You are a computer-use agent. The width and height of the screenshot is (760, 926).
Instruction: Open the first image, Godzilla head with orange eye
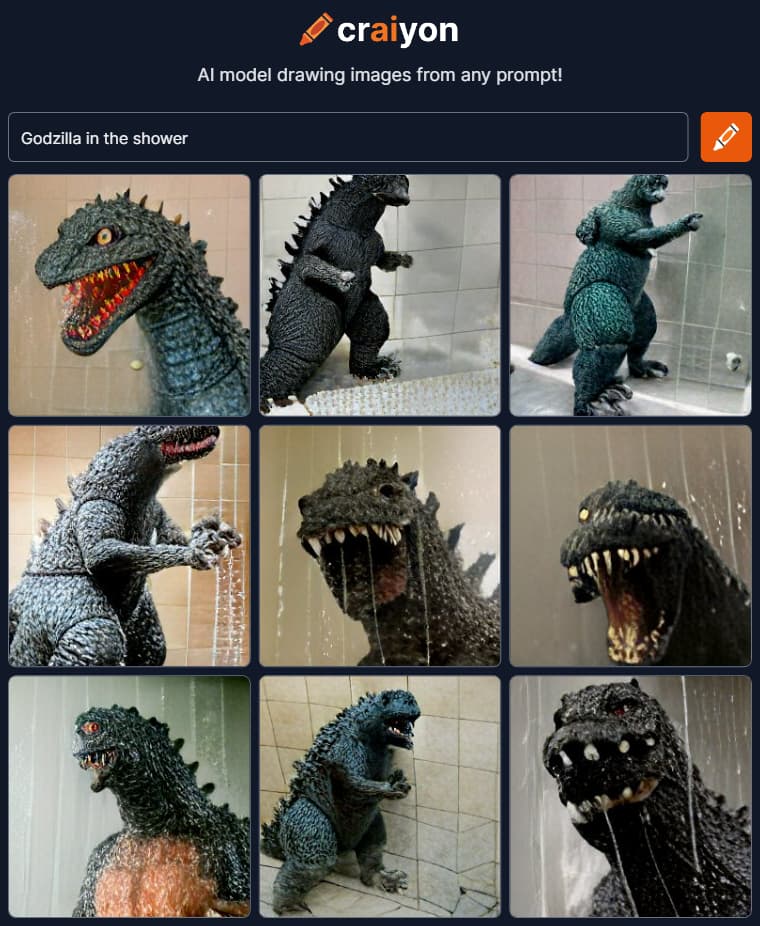click(x=129, y=295)
